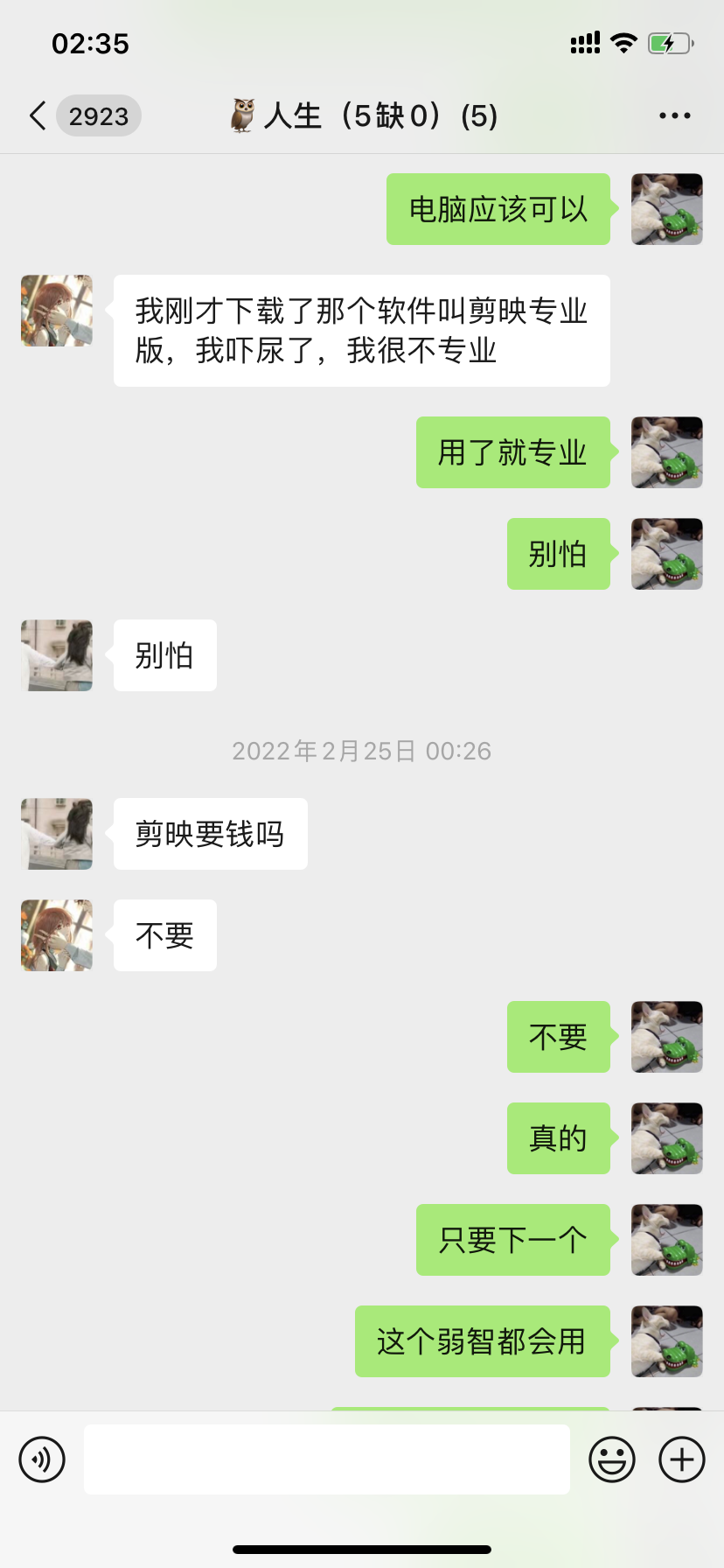This screenshot has width=724, height=1568.
Task: Open profile of sender asking 剪映要钱吗
Action: (x=57, y=834)
